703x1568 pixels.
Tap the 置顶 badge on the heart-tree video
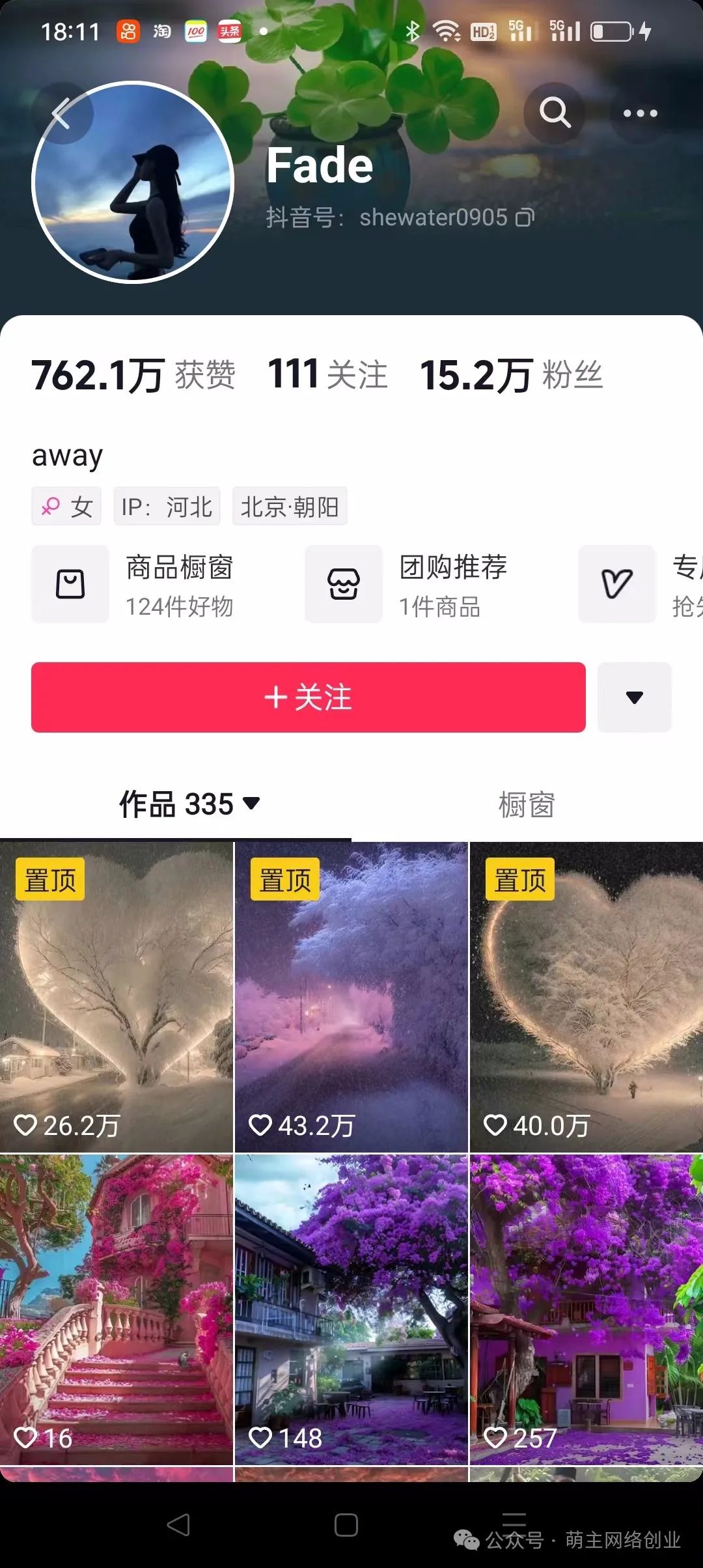pyautogui.click(x=52, y=879)
